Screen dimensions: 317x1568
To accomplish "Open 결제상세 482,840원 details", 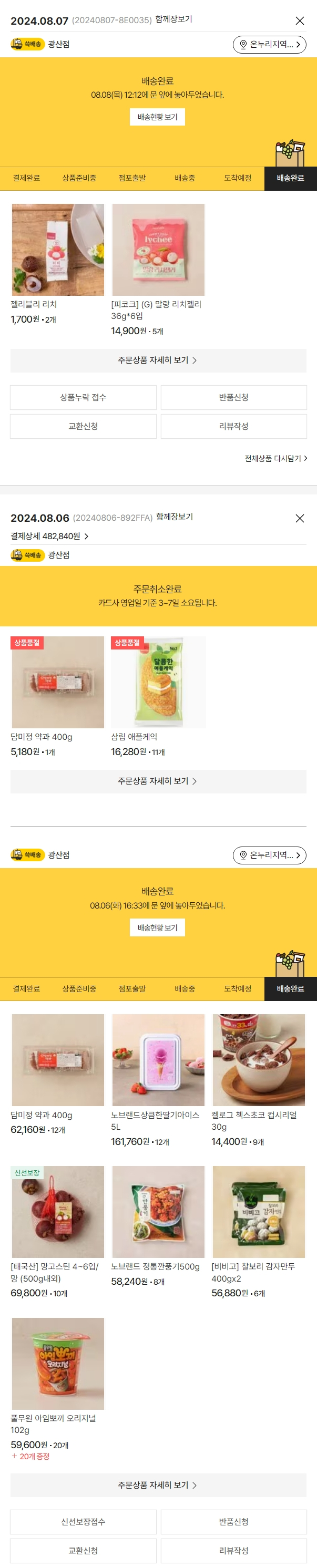I will (x=49, y=537).
